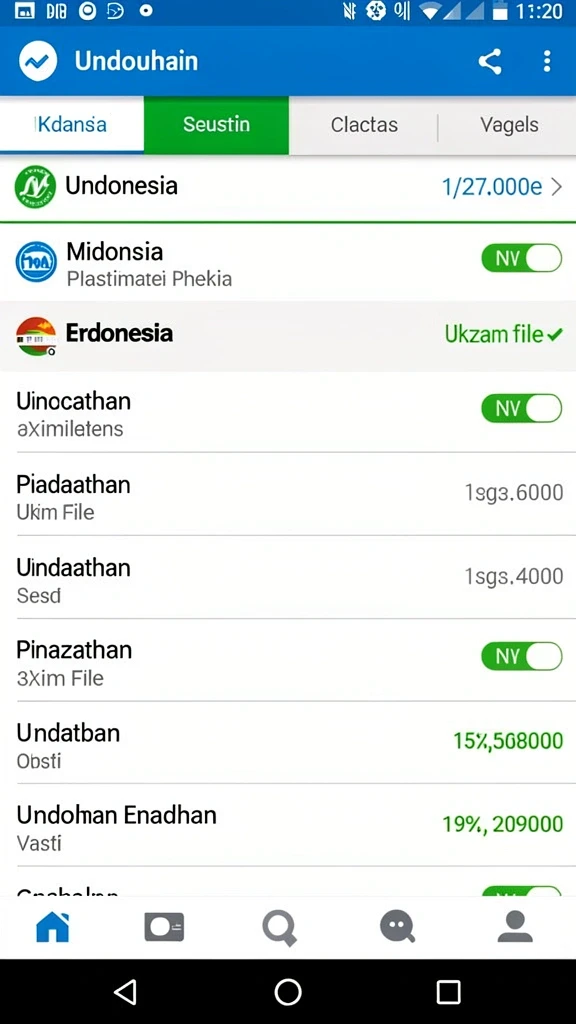This screenshot has height=1024, width=576.
Task: Switch to the Kdansa tab
Action: [x=72, y=125]
